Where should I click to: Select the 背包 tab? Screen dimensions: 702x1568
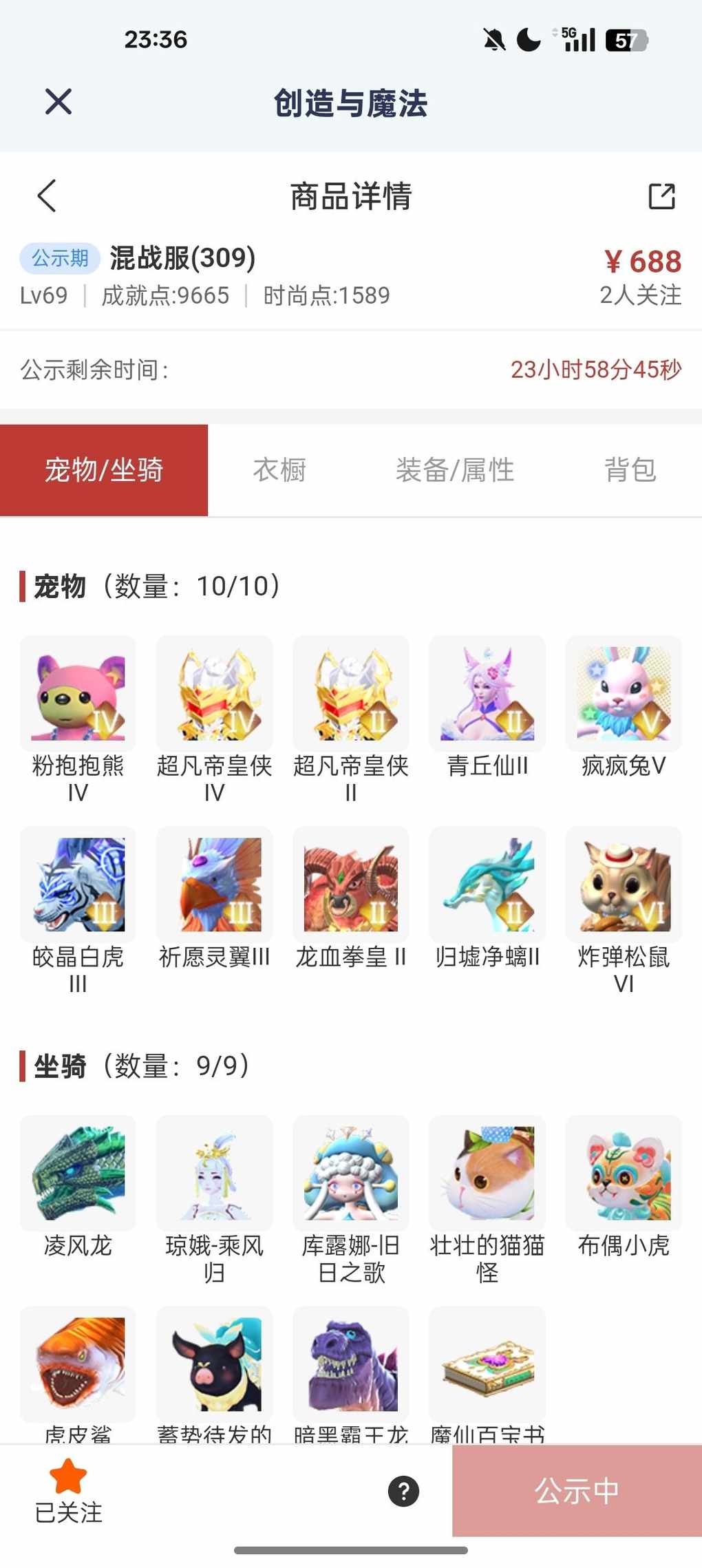pos(630,470)
